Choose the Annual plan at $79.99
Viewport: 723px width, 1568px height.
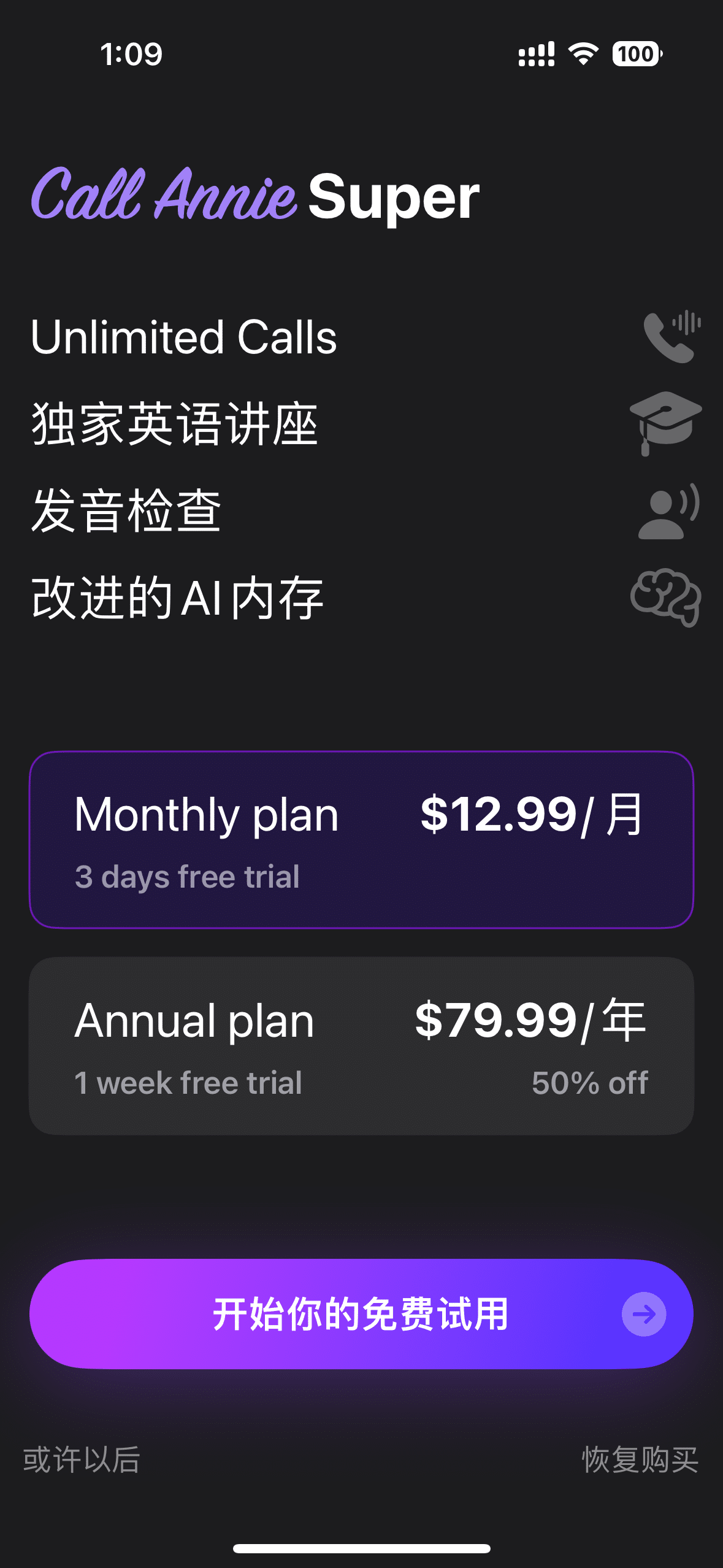click(361, 1046)
